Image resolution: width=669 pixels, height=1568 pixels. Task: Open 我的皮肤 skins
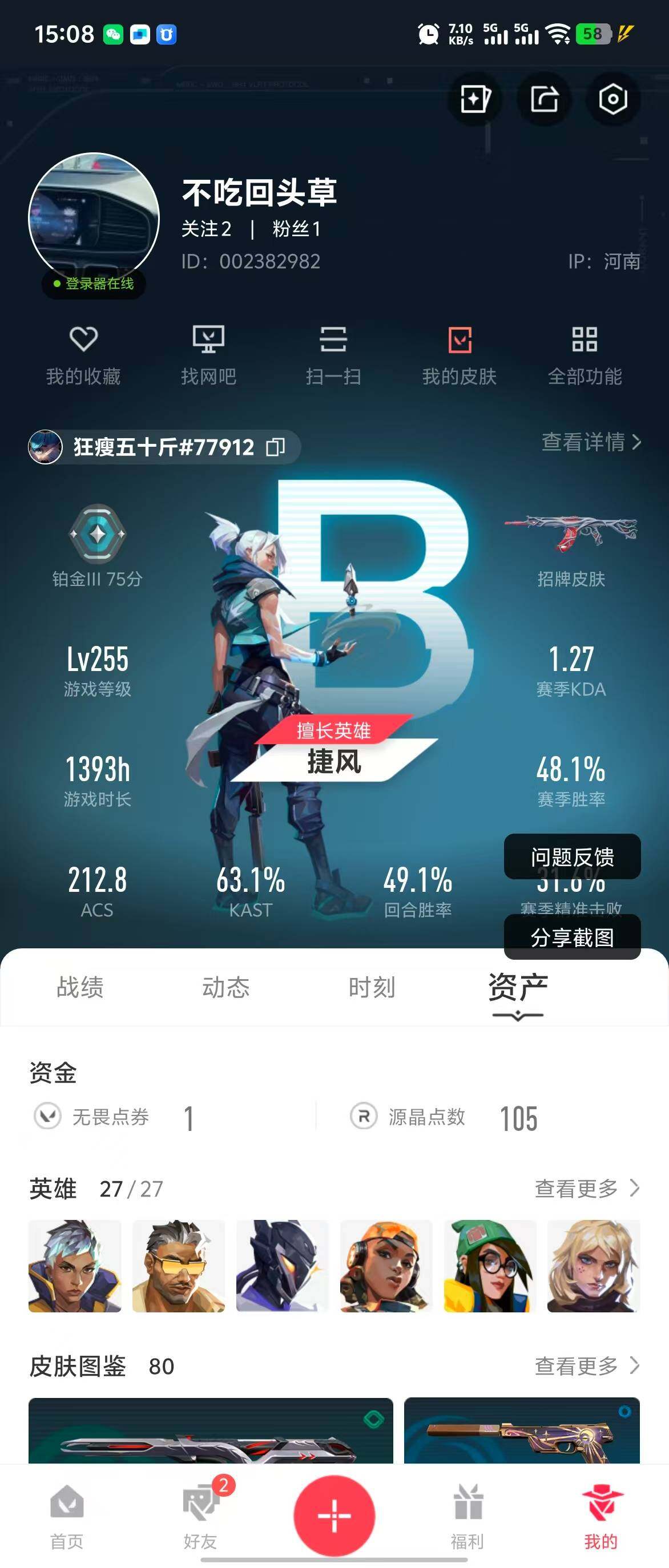[x=460, y=355]
